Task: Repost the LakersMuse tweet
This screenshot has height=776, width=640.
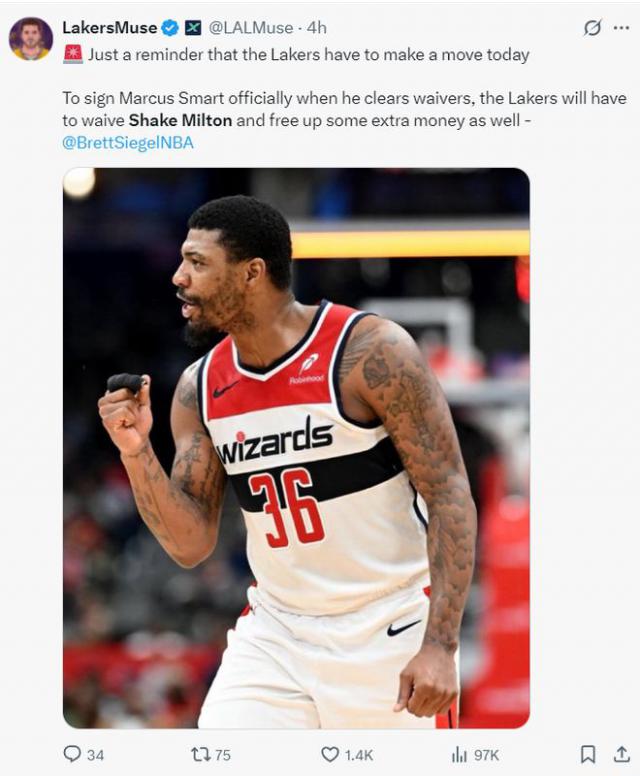Action: (x=200, y=754)
